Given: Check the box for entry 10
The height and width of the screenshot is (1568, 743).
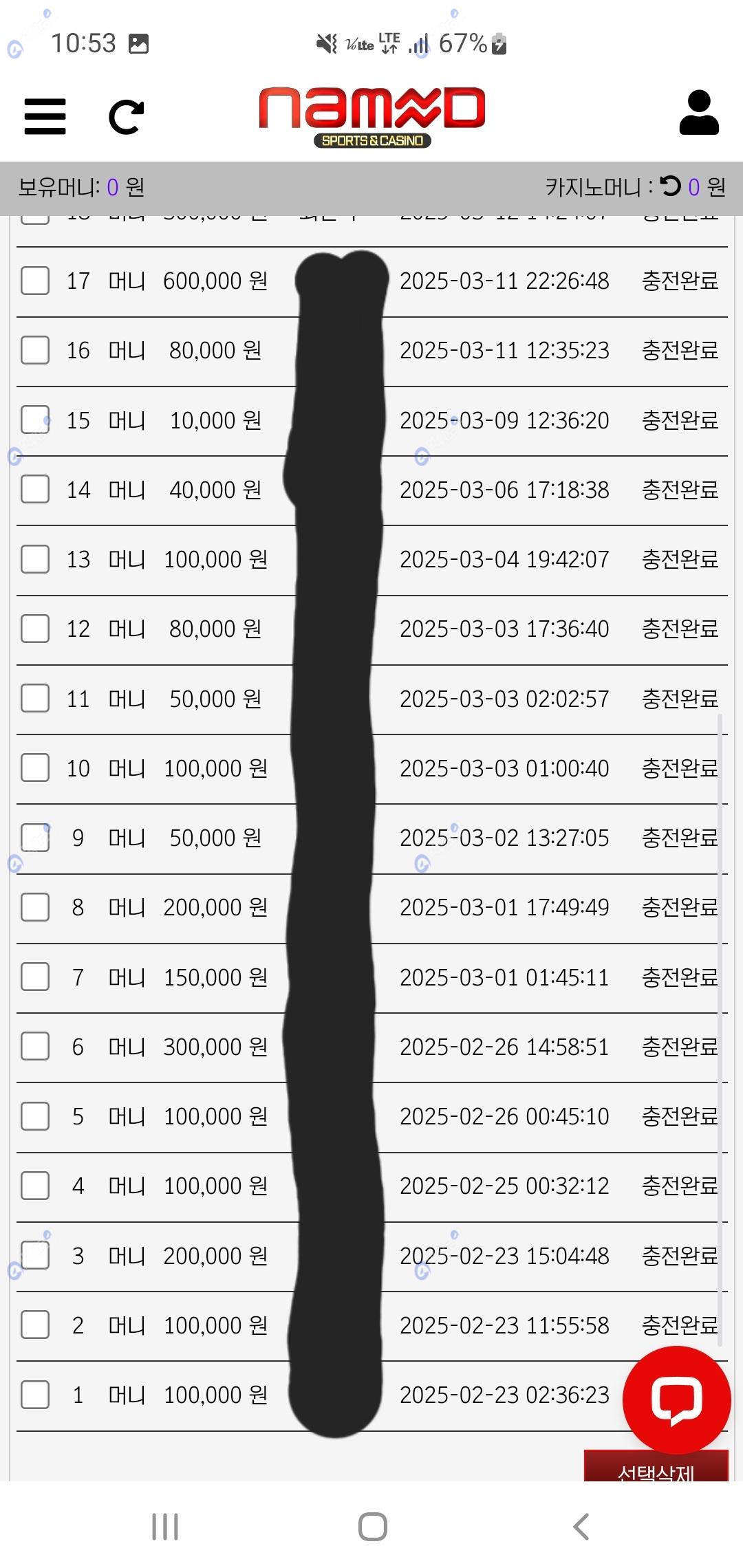Looking at the screenshot, I should click(35, 767).
